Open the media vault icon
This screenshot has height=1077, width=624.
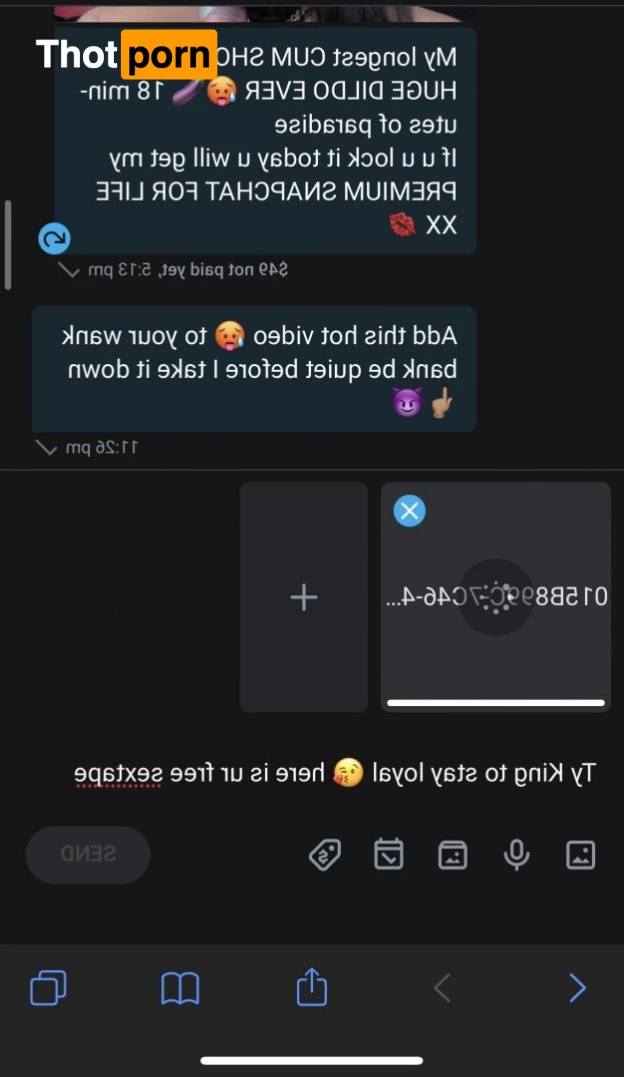(x=453, y=854)
